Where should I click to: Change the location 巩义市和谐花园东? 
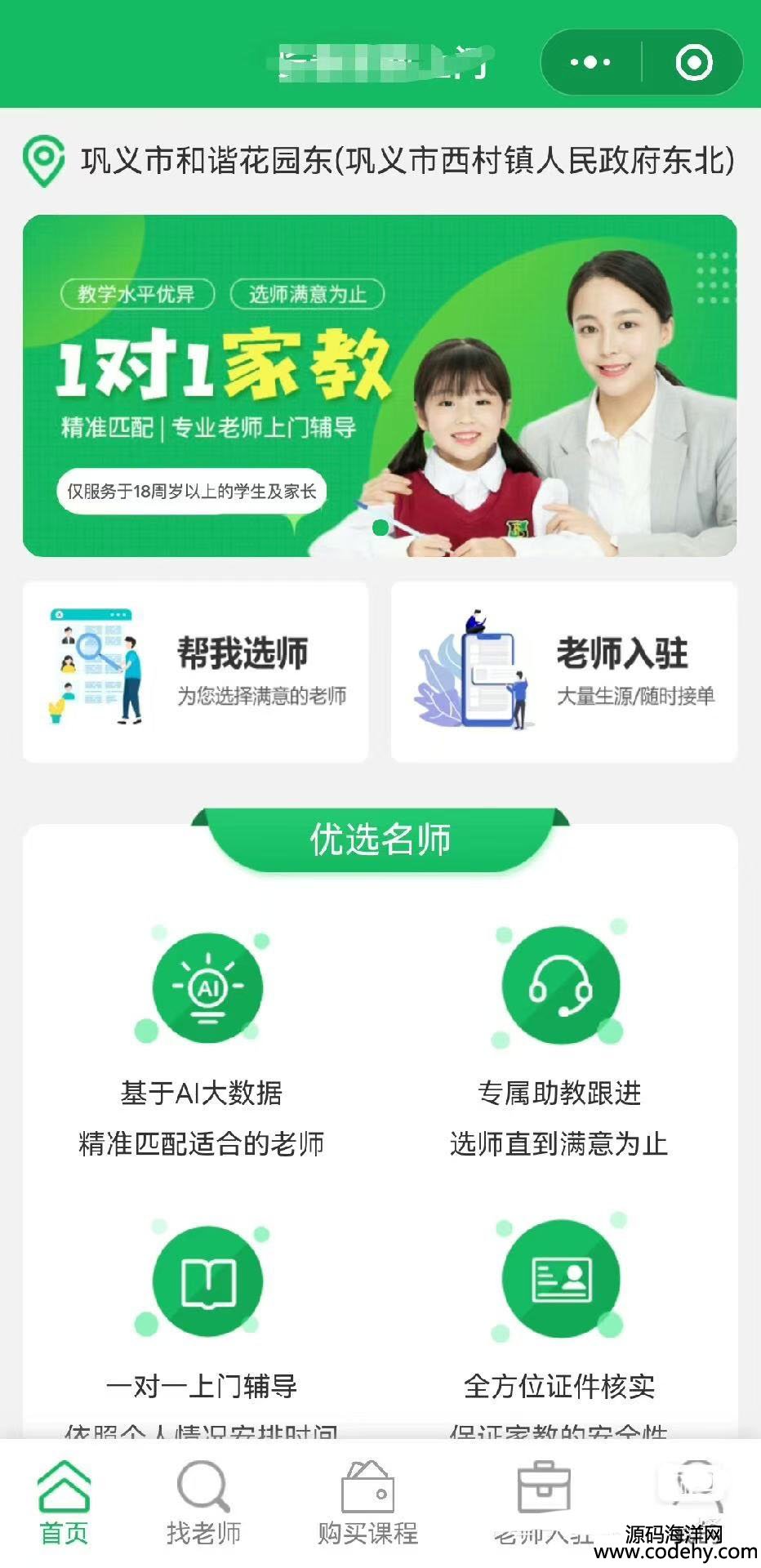380,161
